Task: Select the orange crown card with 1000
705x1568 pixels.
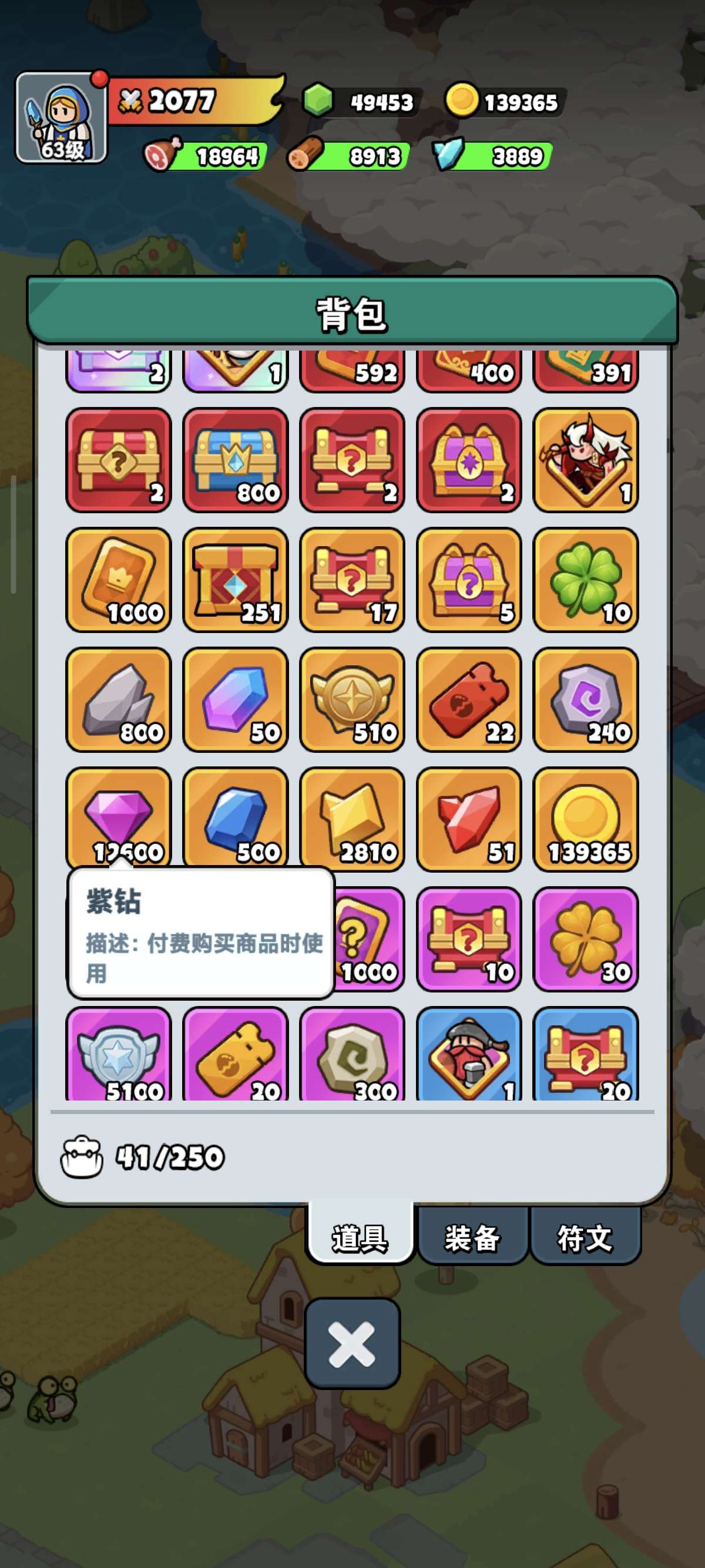Action: tap(119, 580)
